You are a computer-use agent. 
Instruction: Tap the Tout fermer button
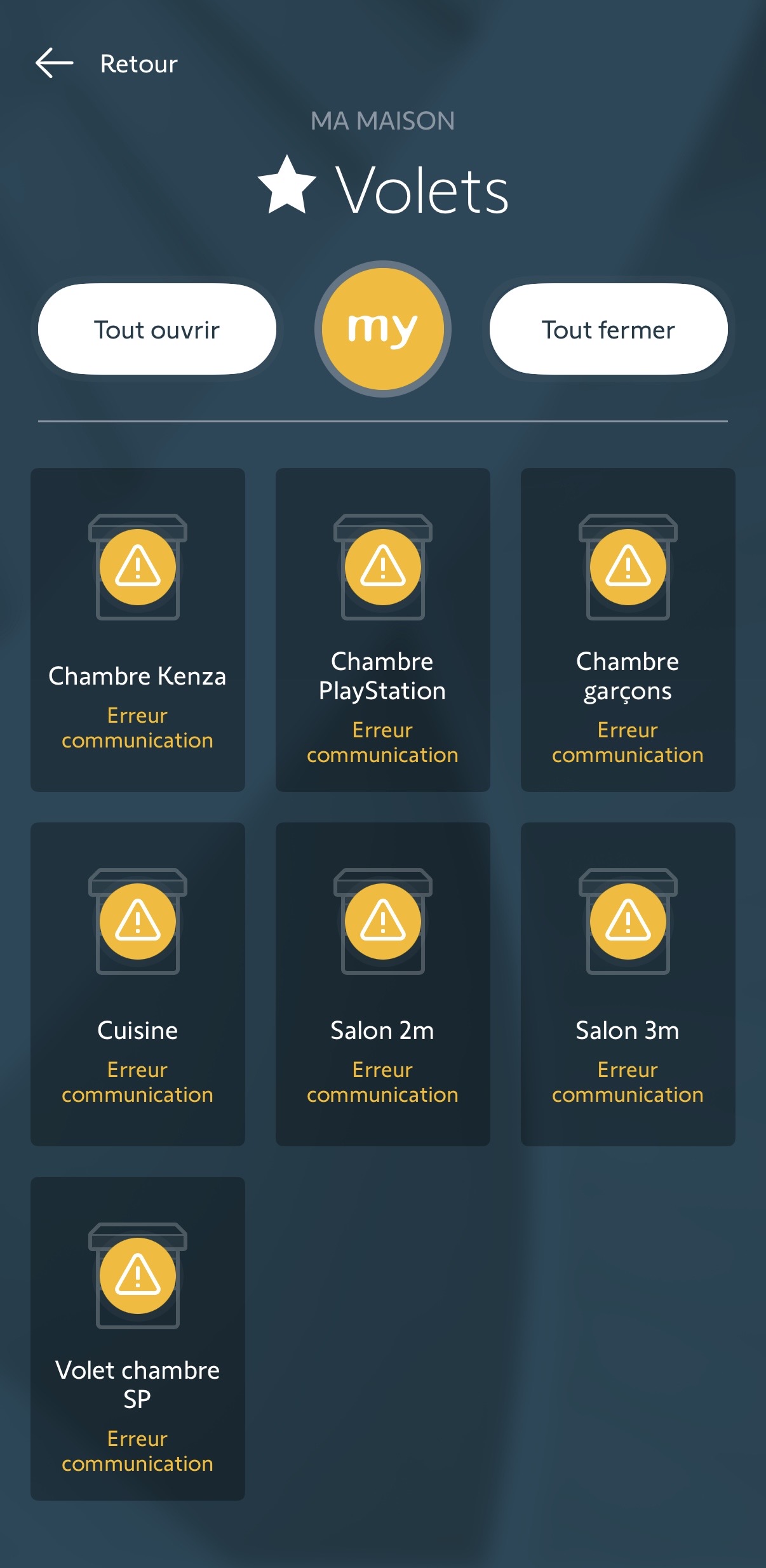click(608, 330)
